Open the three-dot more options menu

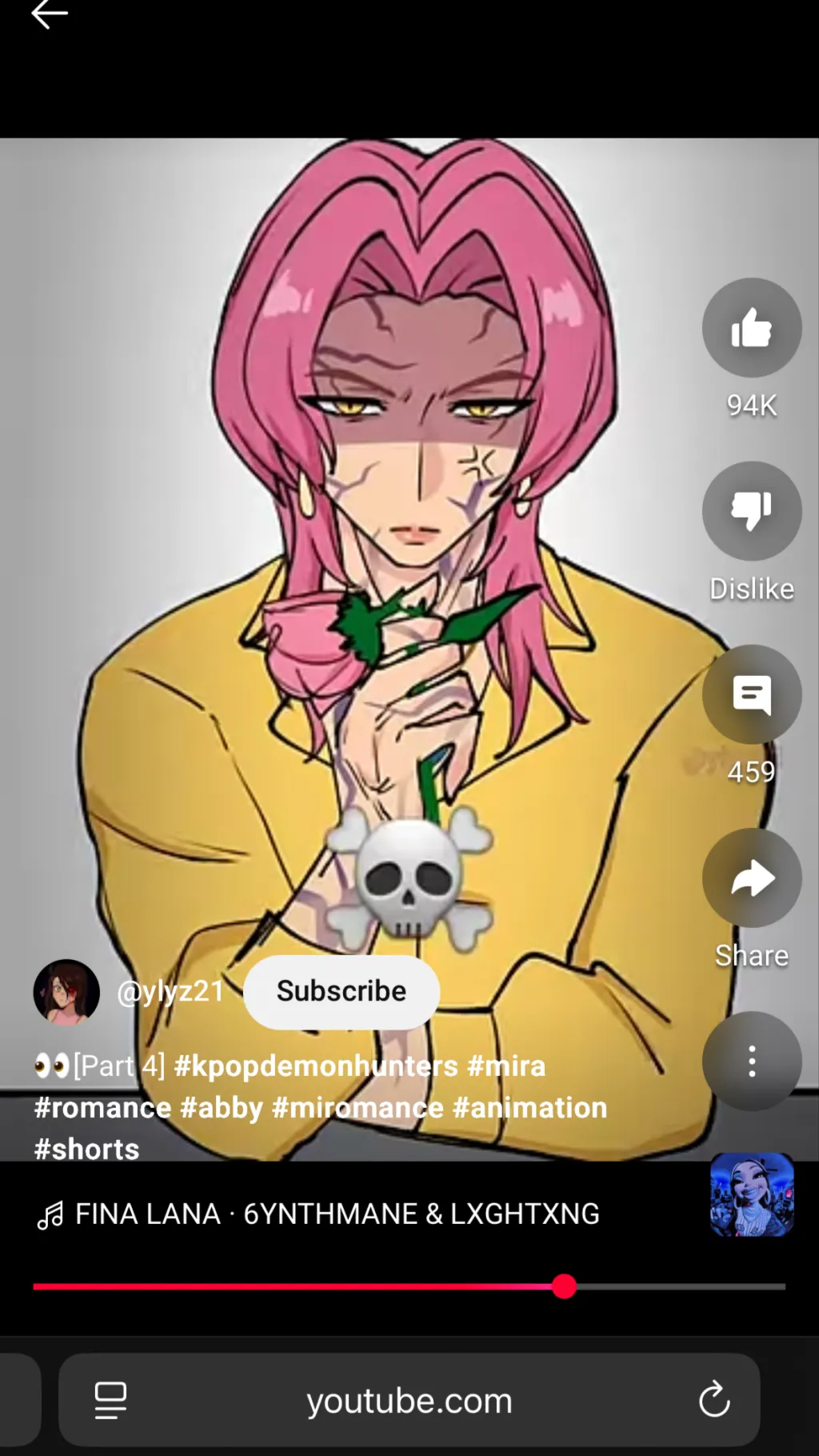click(x=751, y=1062)
